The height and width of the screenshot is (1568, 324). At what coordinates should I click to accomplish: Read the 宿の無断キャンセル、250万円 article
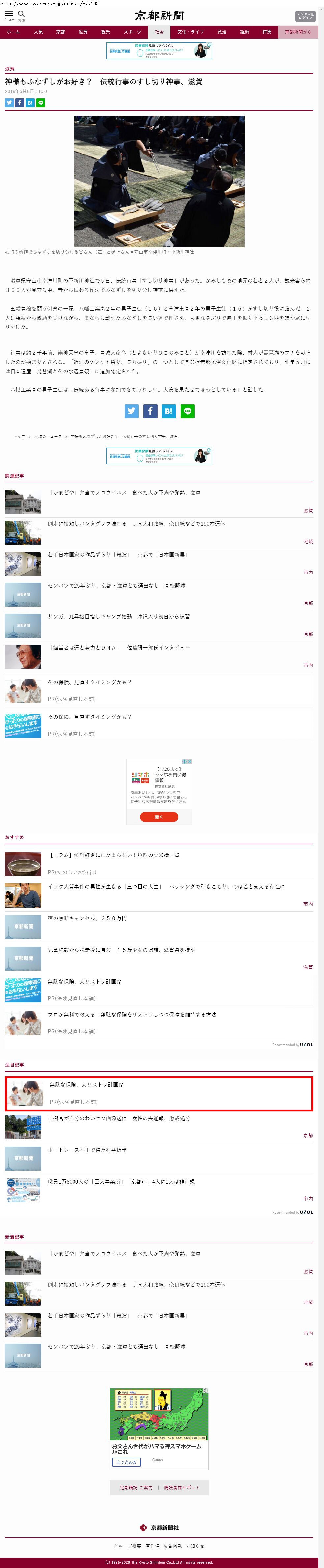pyautogui.click(x=88, y=918)
